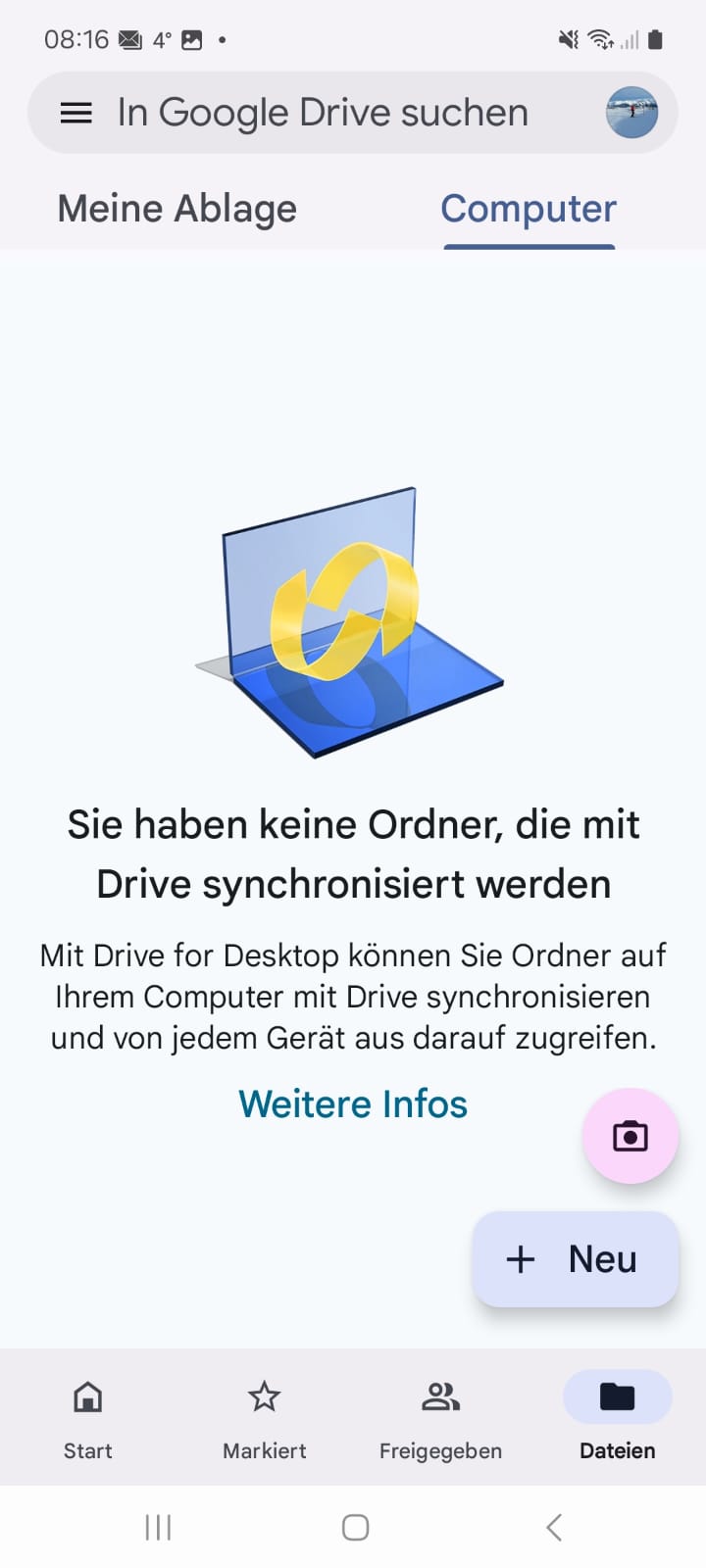Image resolution: width=706 pixels, height=1568 pixels.
Task: Open the account profile picture
Action: [630, 113]
